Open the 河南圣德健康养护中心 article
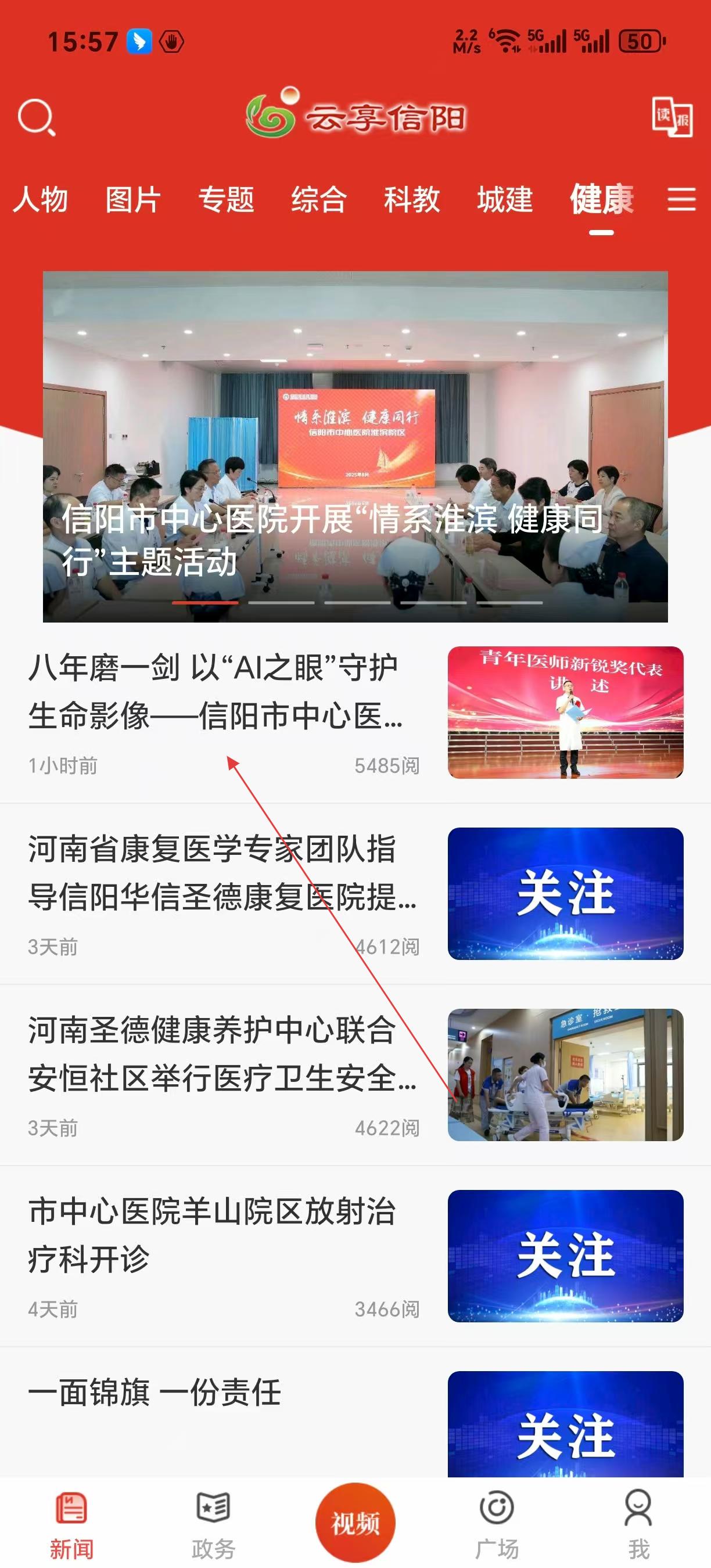Image resolution: width=711 pixels, height=1568 pixels. 222,1054
